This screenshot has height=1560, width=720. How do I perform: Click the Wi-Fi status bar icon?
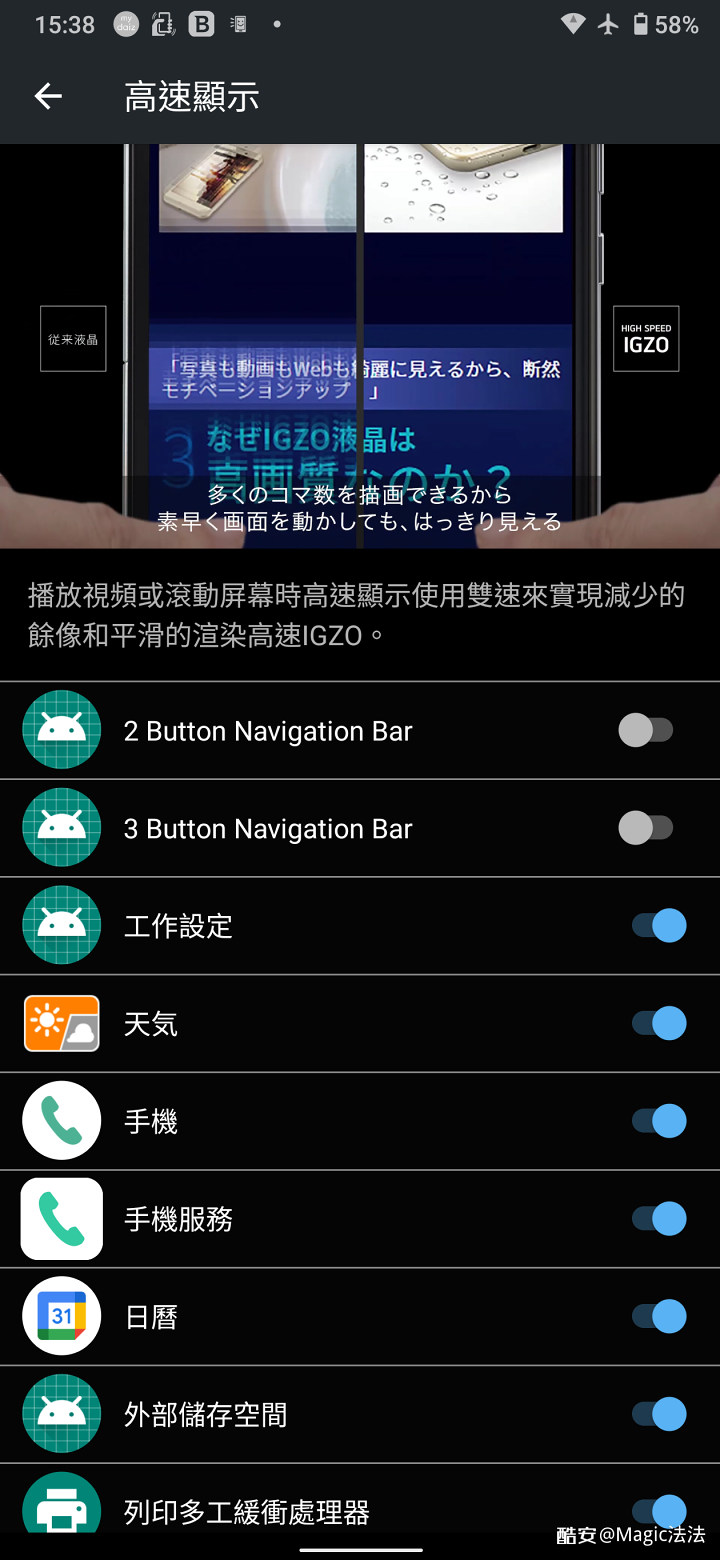pos(573,24)
